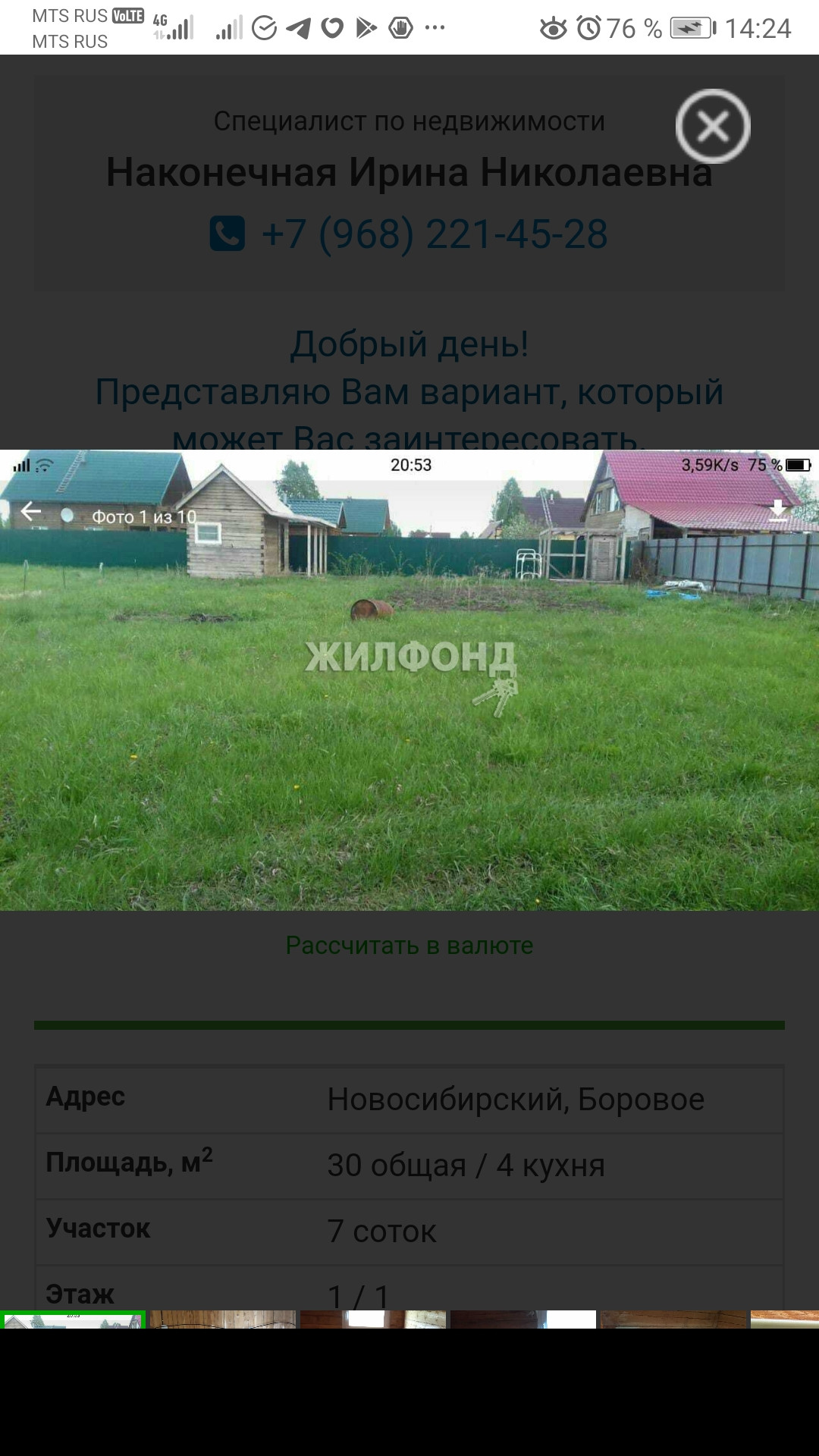
Task: Select the first thumbnail with green border
Action: click(73, 1319)
